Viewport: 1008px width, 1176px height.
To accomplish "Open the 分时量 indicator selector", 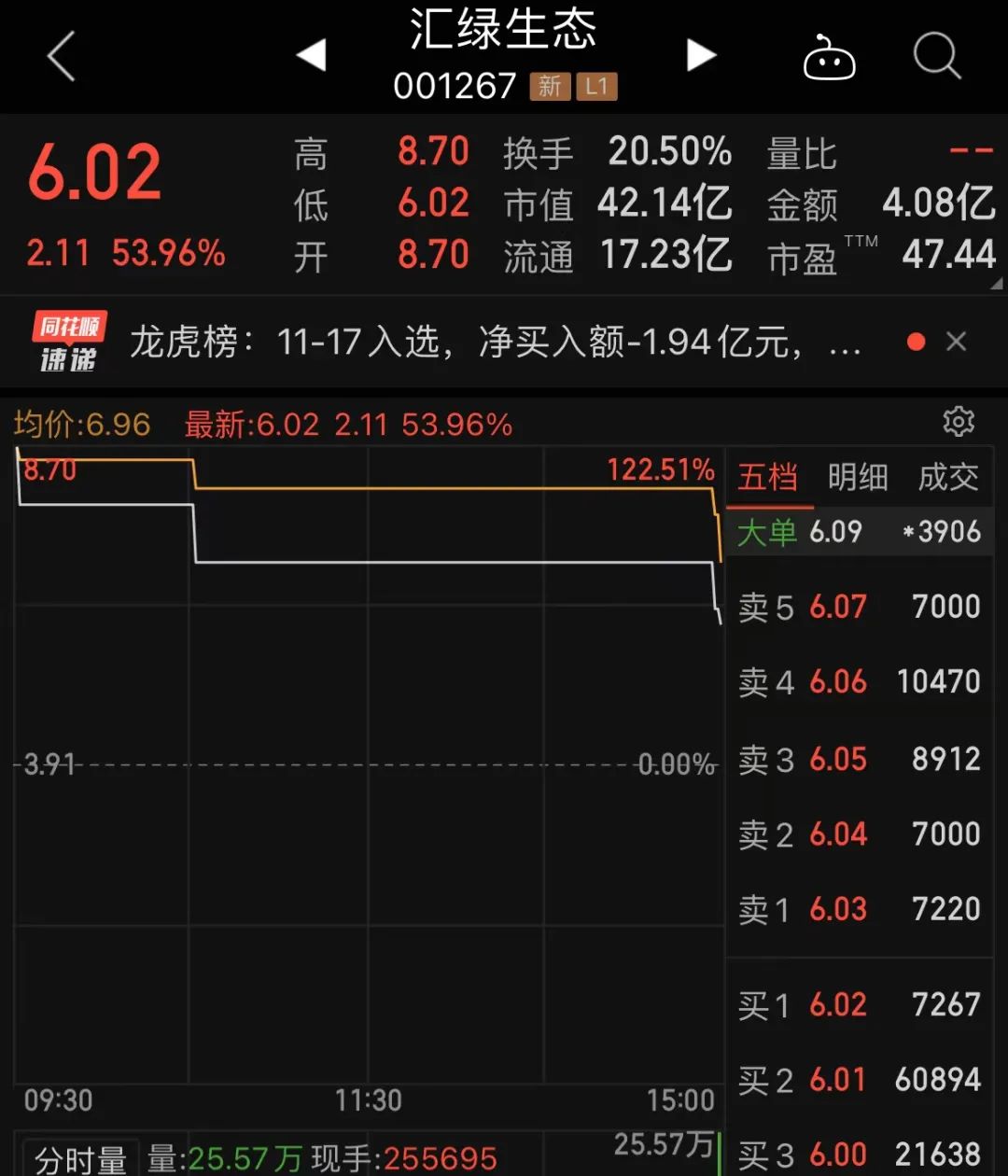I will point(81,1159).
